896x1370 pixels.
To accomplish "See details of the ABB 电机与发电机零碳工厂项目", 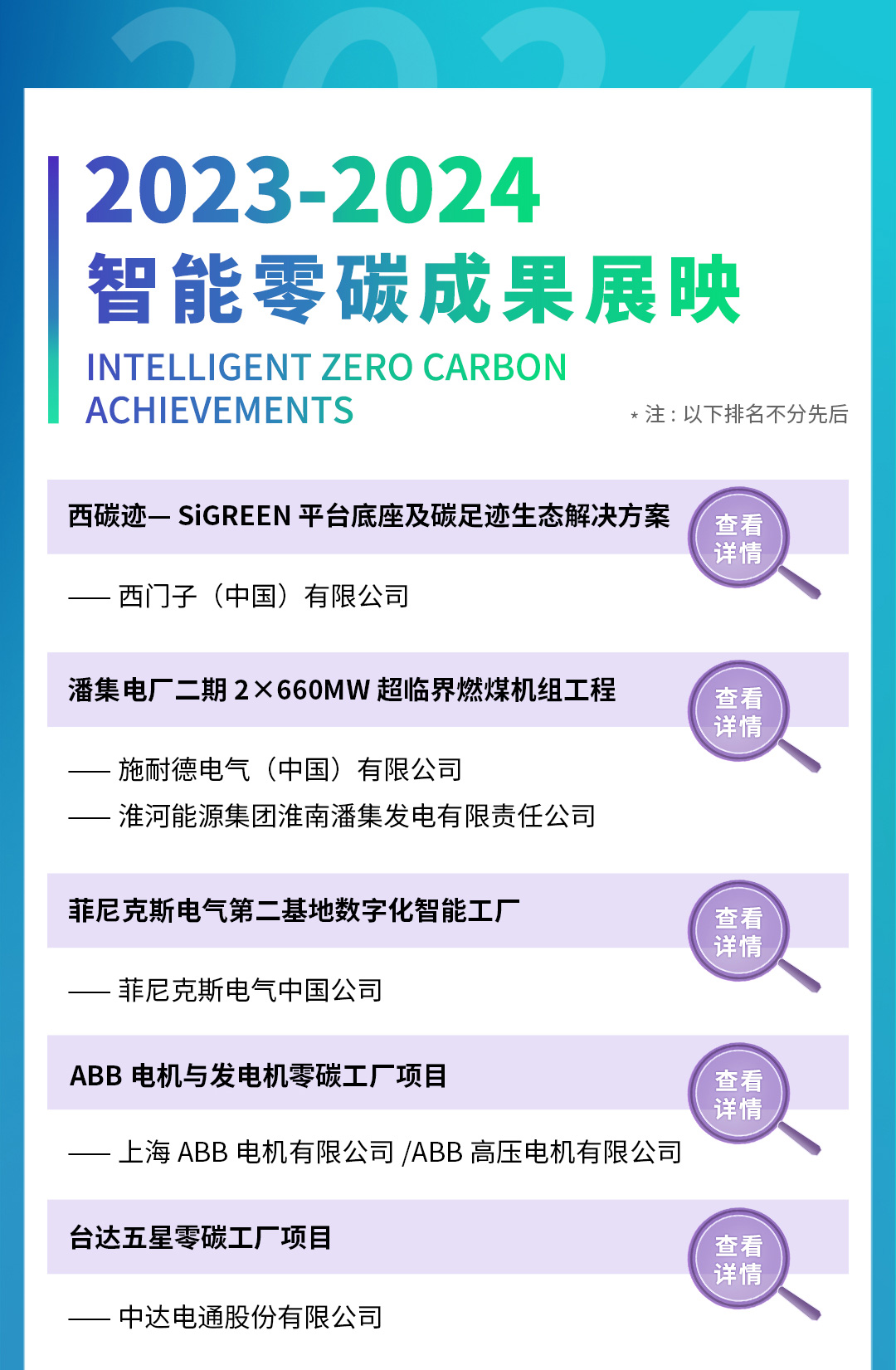I will tap(738, 1095).
